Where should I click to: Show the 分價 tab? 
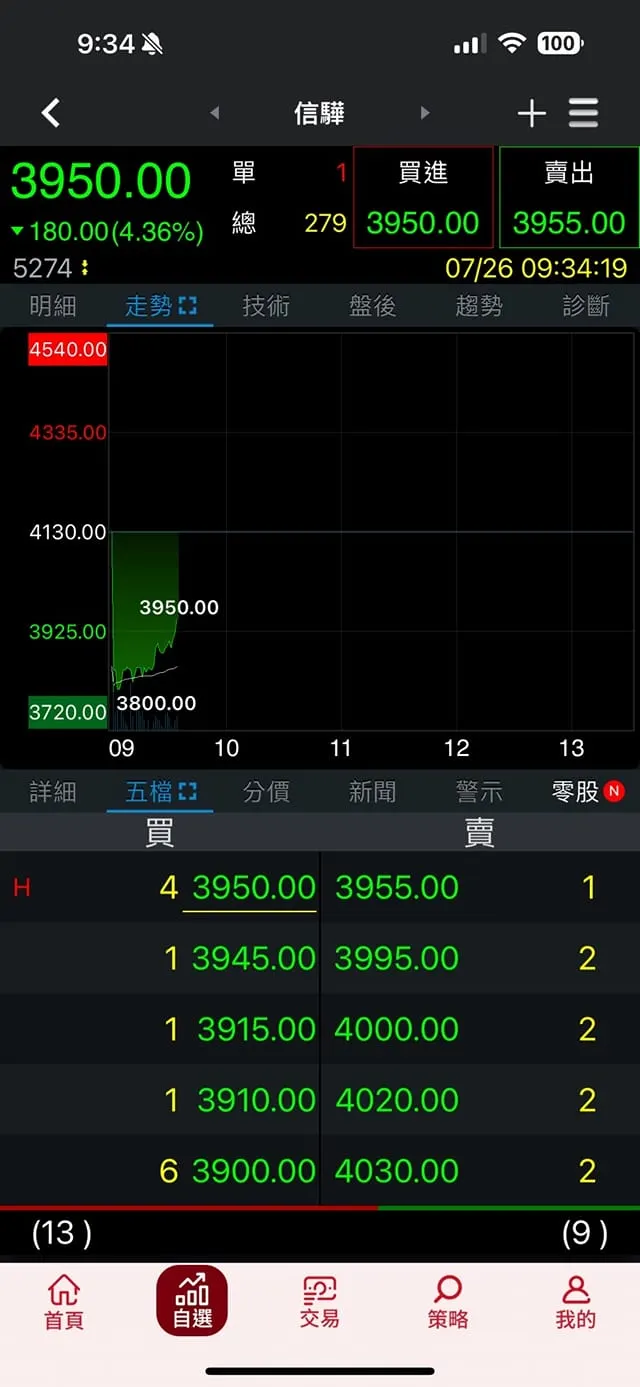pos(266,792)
